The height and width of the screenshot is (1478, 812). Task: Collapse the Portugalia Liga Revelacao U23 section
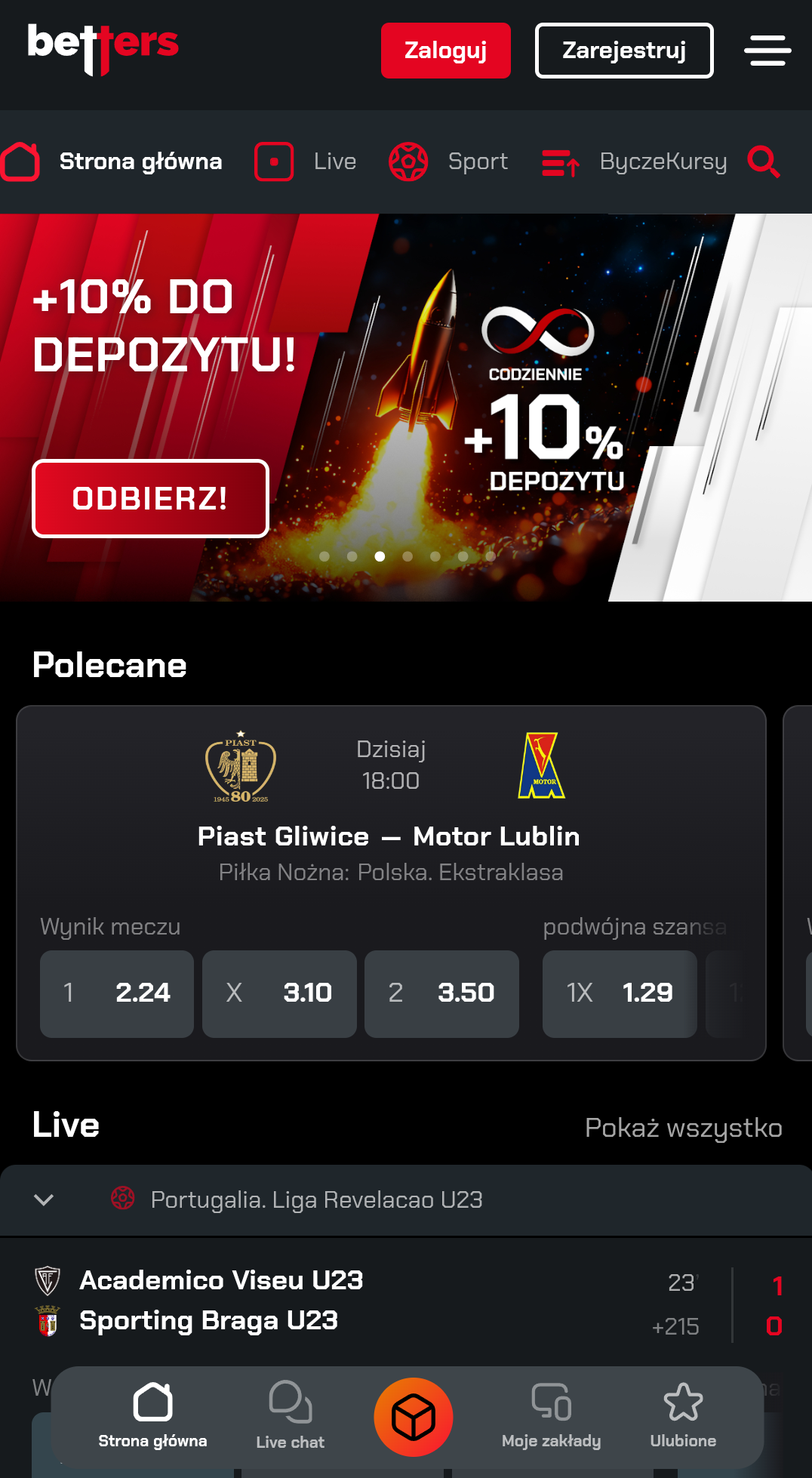(x=44, y=1199)
